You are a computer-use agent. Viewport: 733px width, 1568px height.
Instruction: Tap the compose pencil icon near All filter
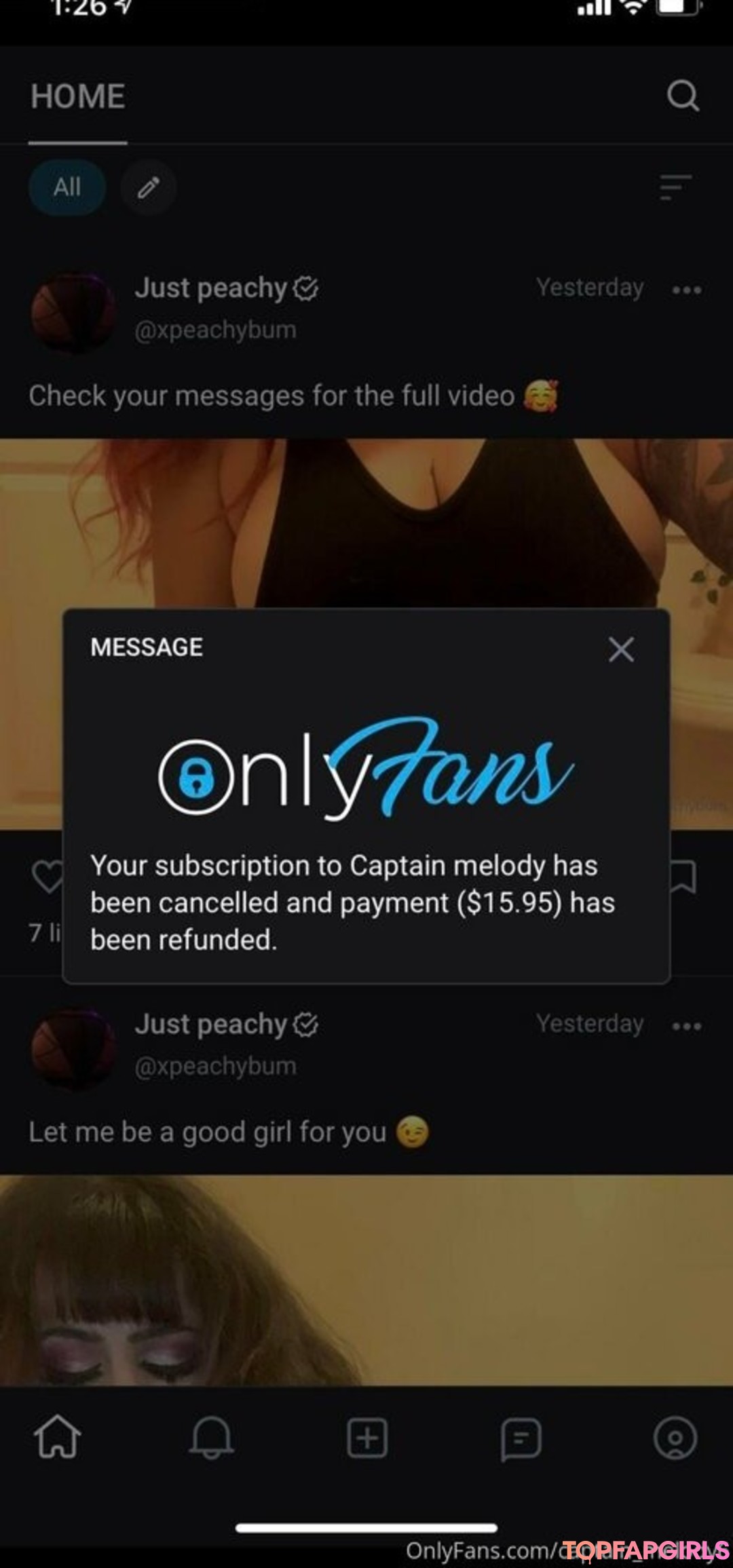coord(148,188)
